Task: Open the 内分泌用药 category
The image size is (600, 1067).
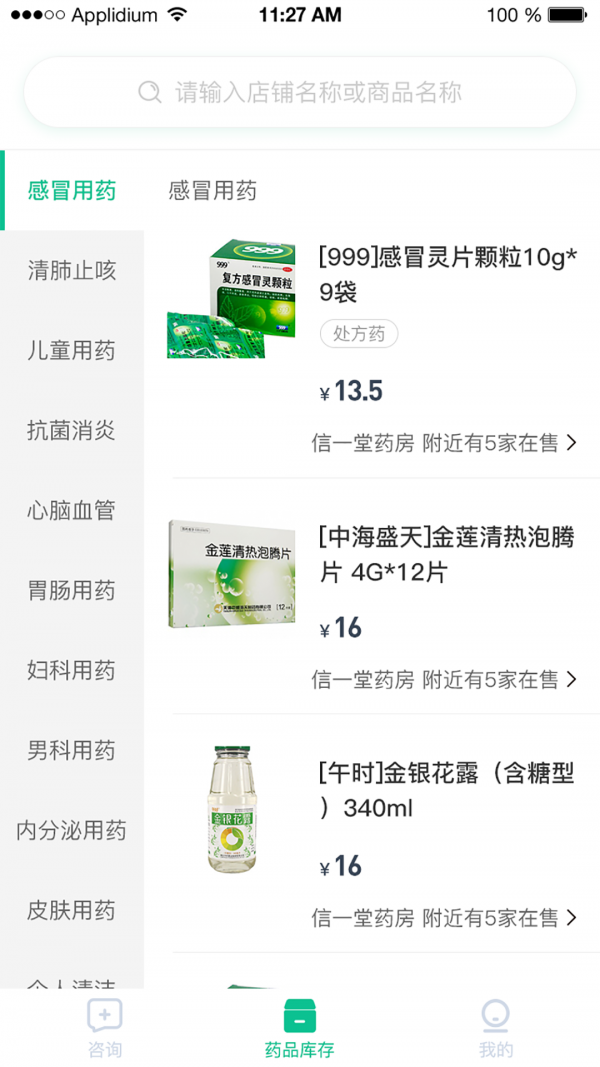Action: (72, 831)
